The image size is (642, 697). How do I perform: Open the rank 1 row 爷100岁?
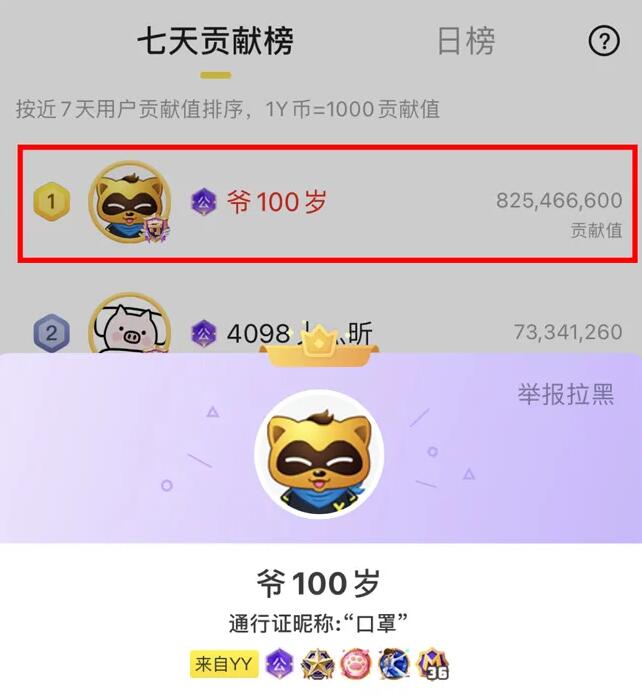pyautogui.click(x=328, y=204)
